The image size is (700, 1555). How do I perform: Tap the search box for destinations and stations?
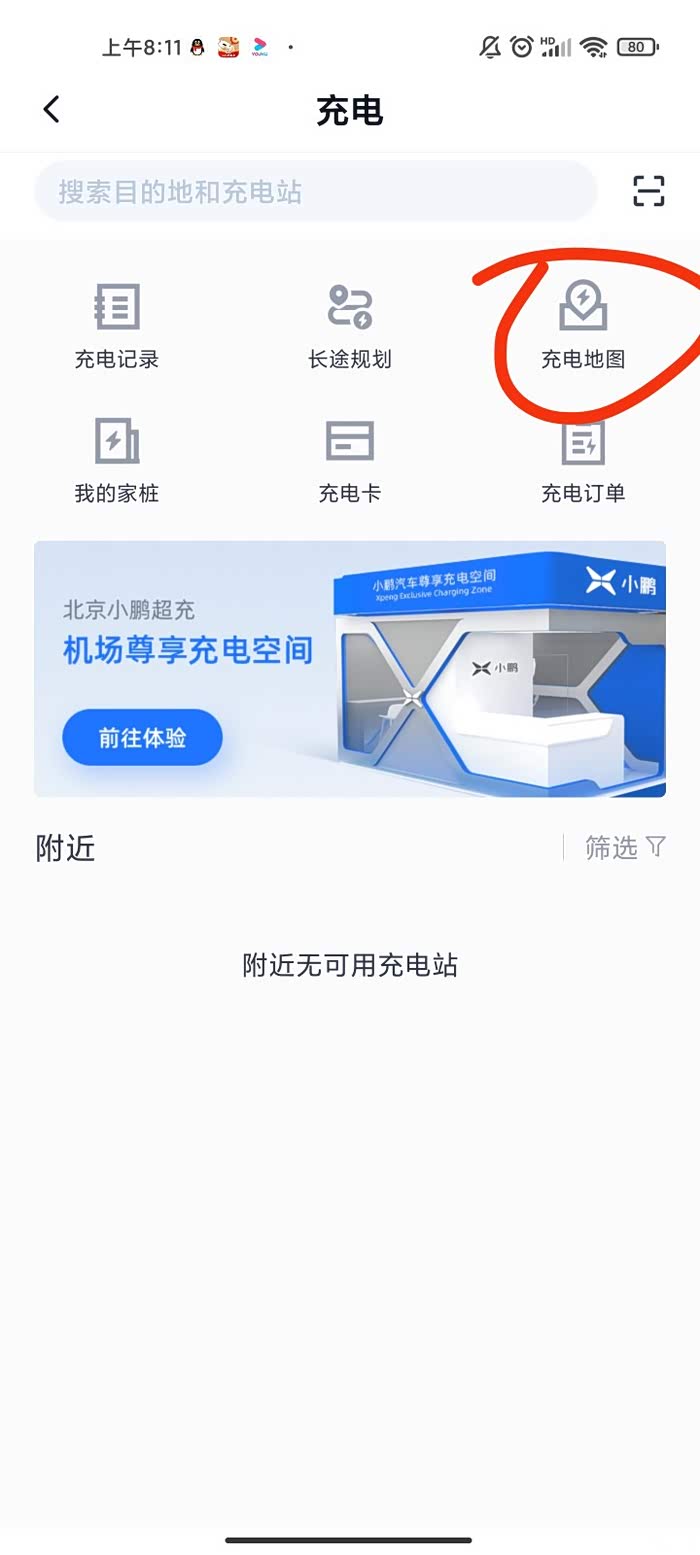tap(316, 191)
